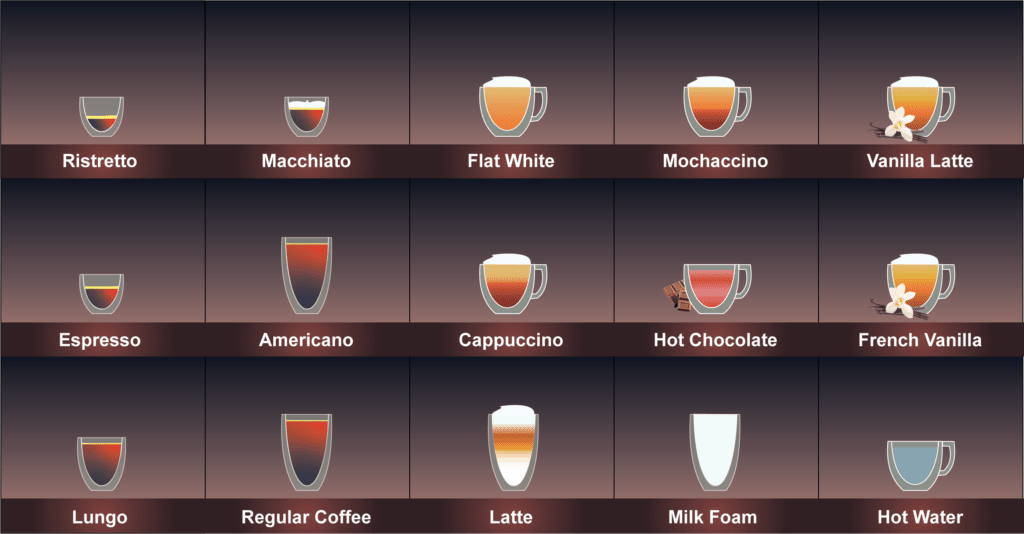Choose the Lungo tile
Image resolution: width=1024 pixels, height=534 pixels.
tap(100, 462)
